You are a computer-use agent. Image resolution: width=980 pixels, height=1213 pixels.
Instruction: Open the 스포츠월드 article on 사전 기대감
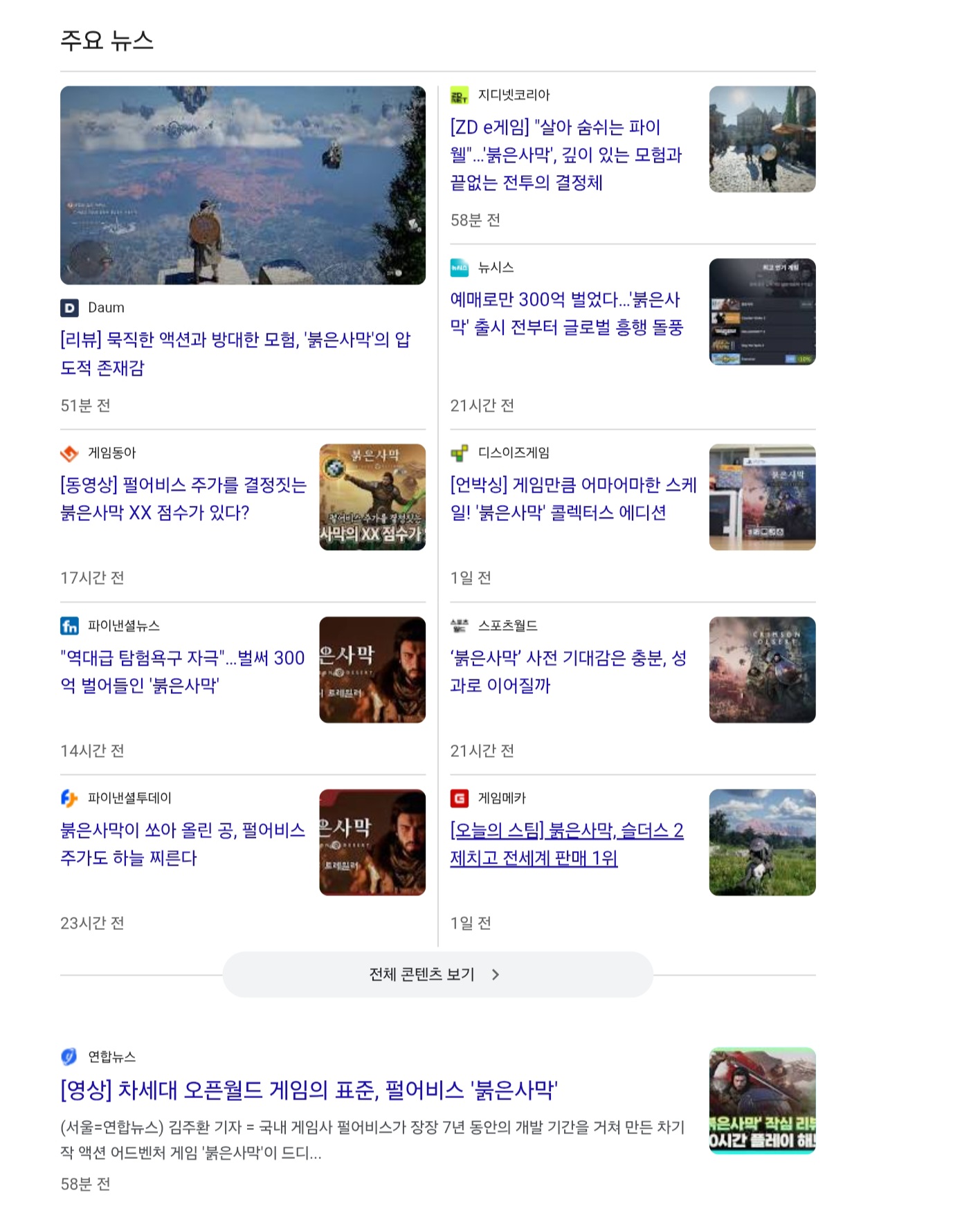coord(568,671)
